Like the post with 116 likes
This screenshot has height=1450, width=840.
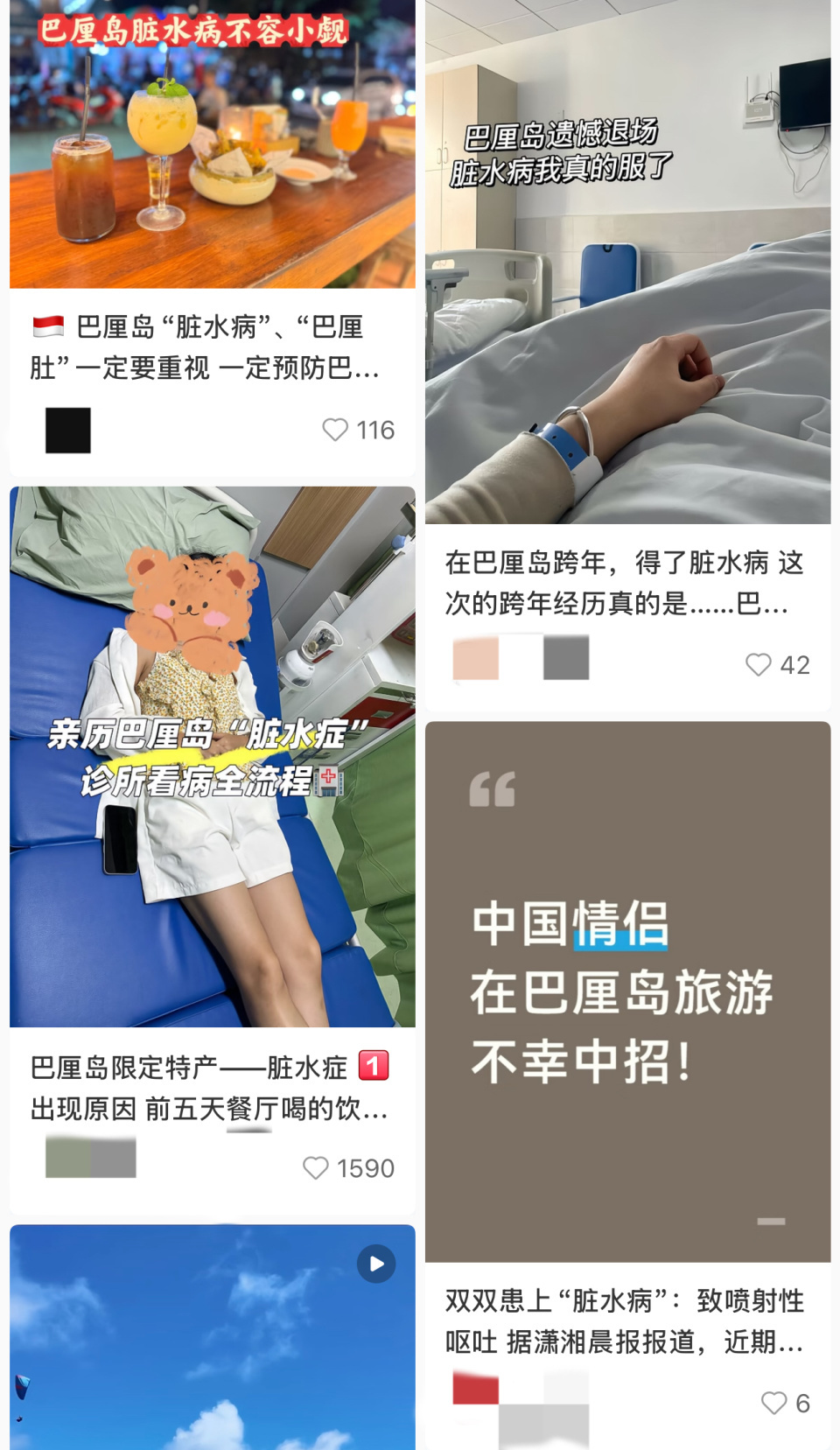point(335,430)
